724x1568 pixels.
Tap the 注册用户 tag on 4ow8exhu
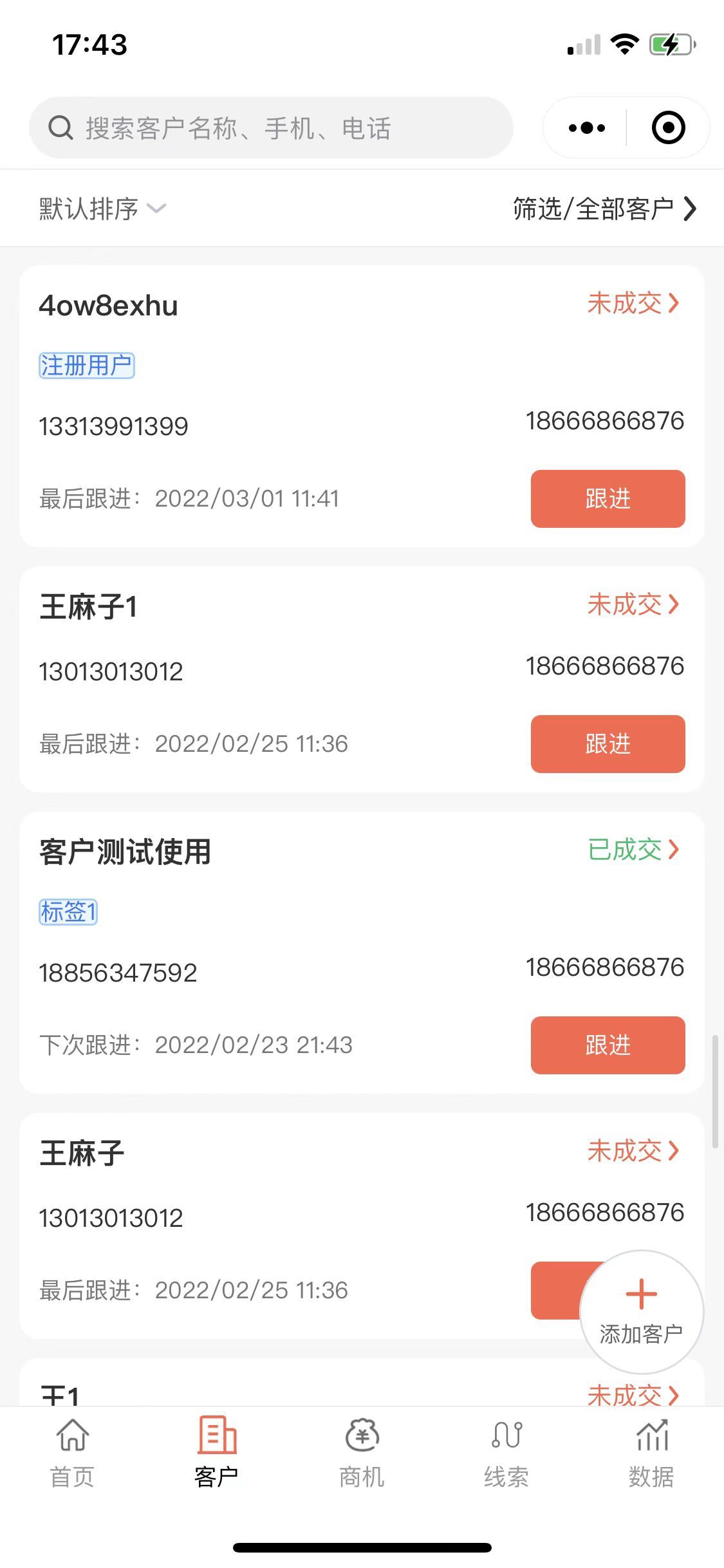(x=87, y=364)
